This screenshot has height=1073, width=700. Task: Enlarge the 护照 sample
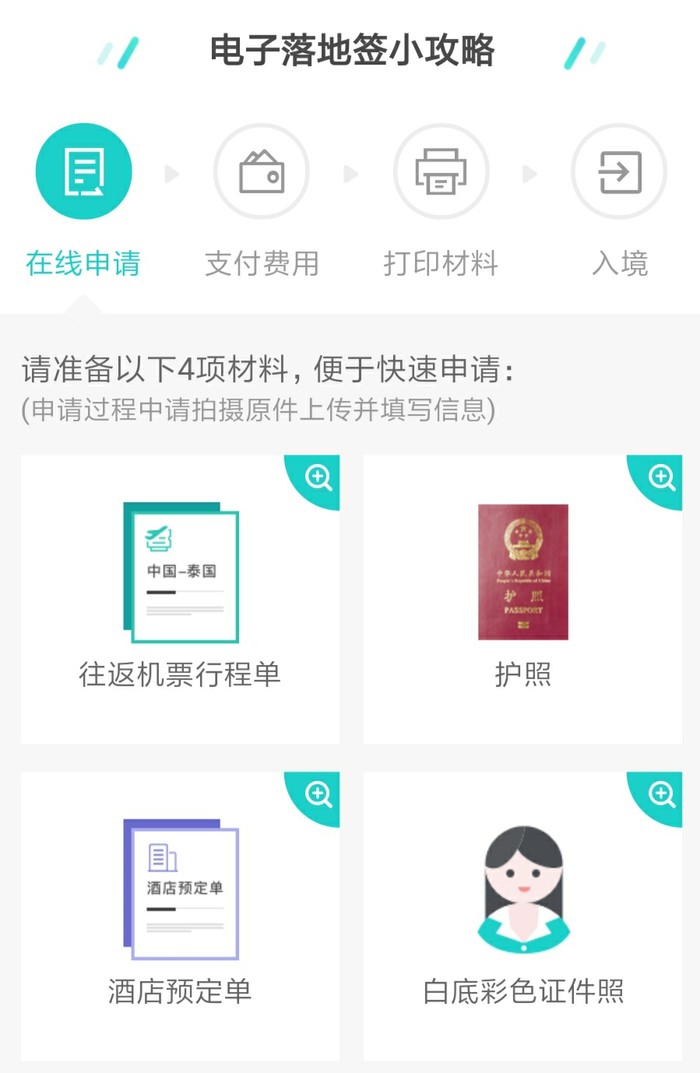click(662, 477)
